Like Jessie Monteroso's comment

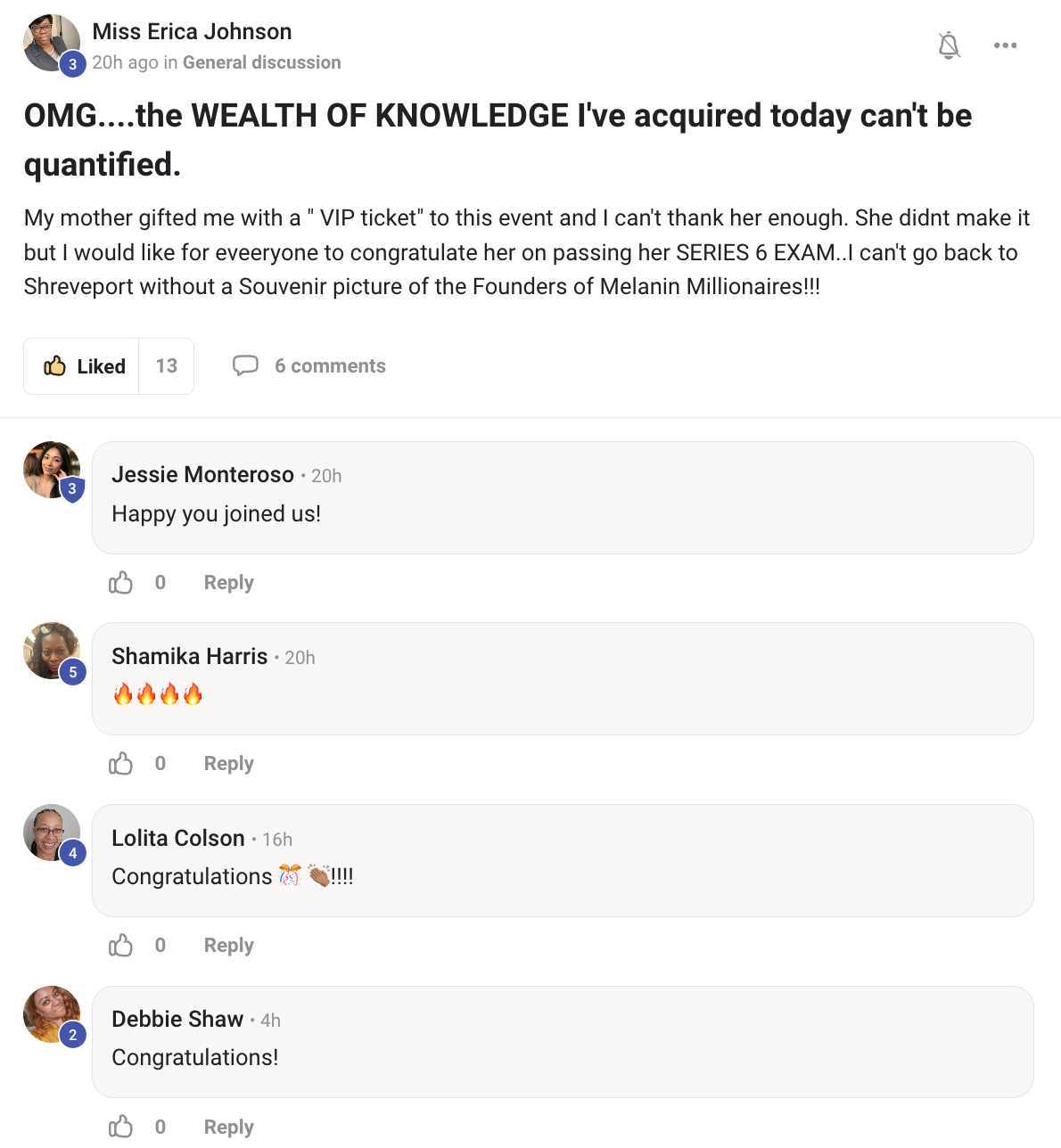(121, 583)
